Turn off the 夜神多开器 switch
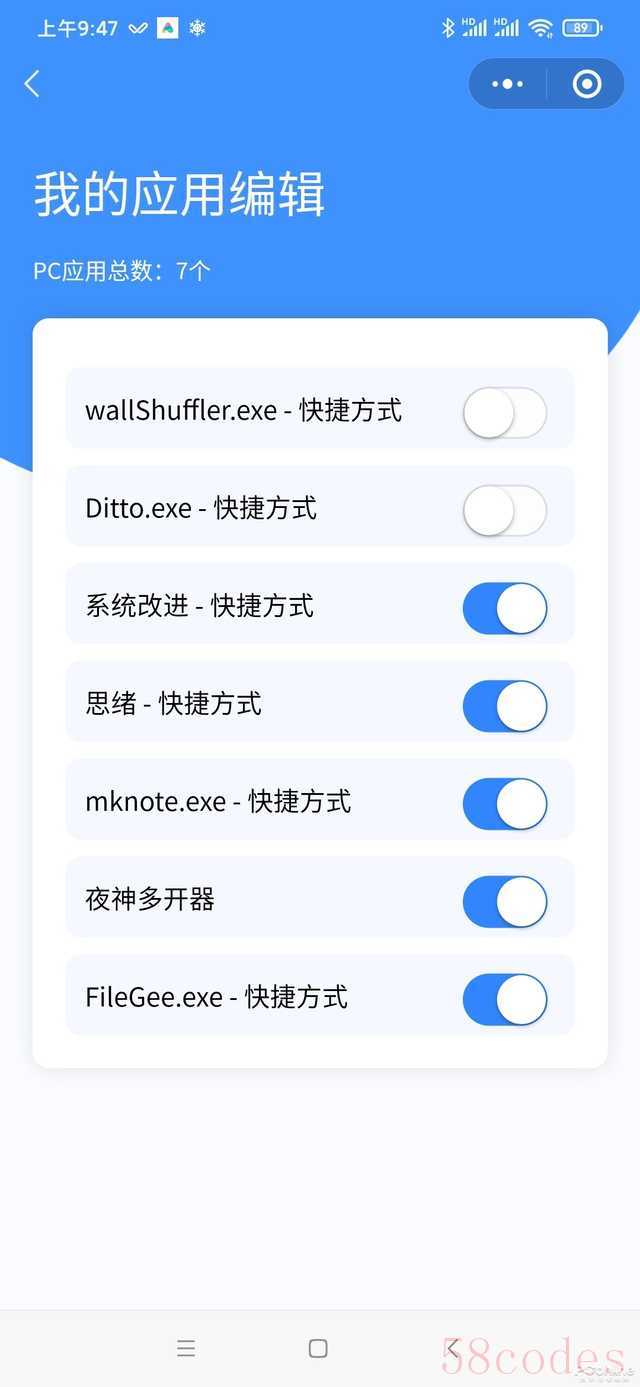 pos(505,902)
